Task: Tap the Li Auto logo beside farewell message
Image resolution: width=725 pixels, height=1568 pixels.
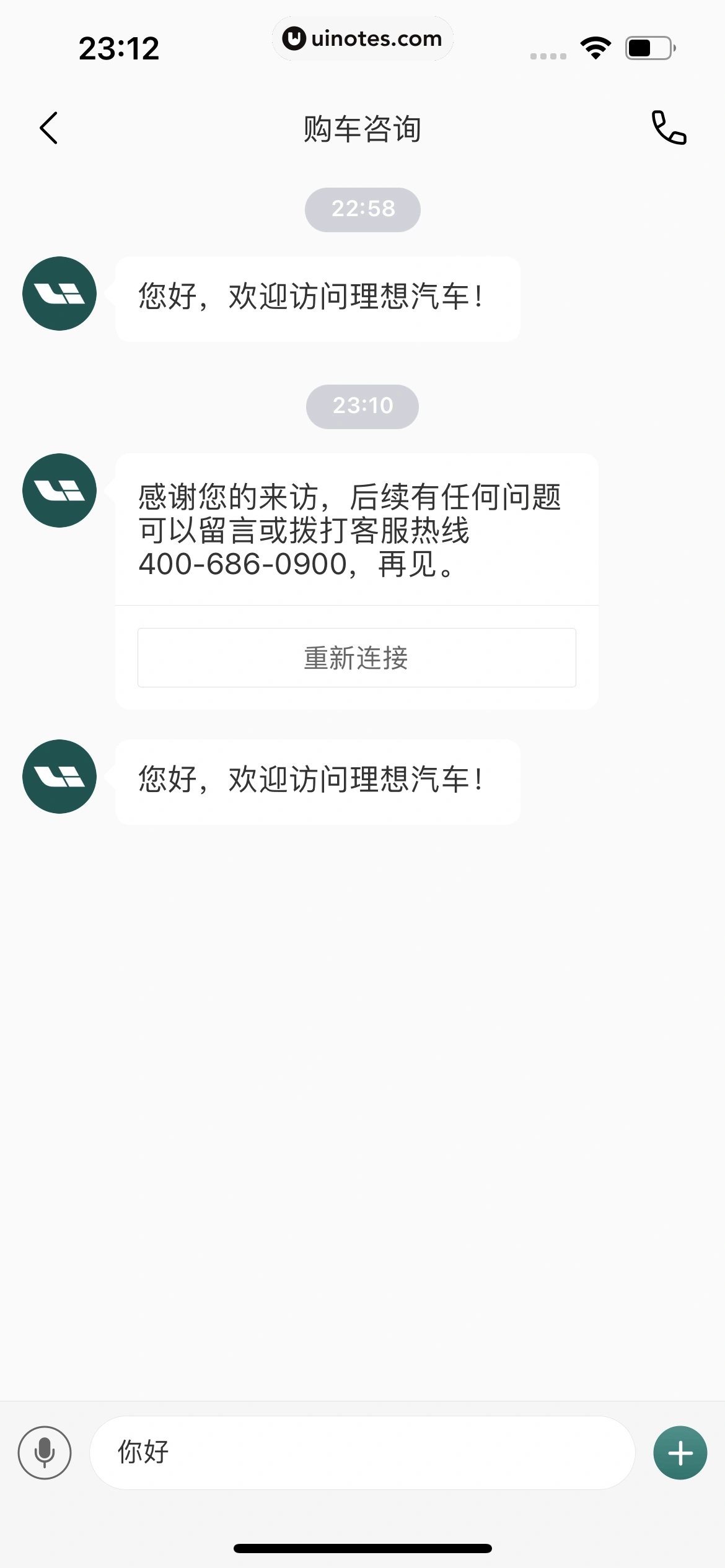Action: click(x=58, y=490)
